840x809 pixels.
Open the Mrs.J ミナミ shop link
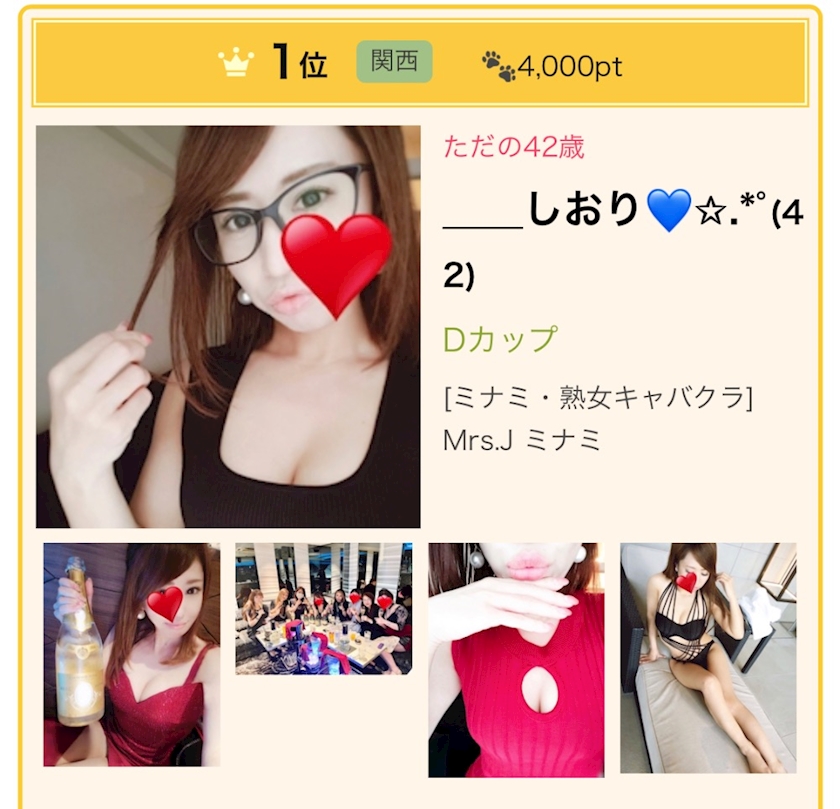(522, 440)
